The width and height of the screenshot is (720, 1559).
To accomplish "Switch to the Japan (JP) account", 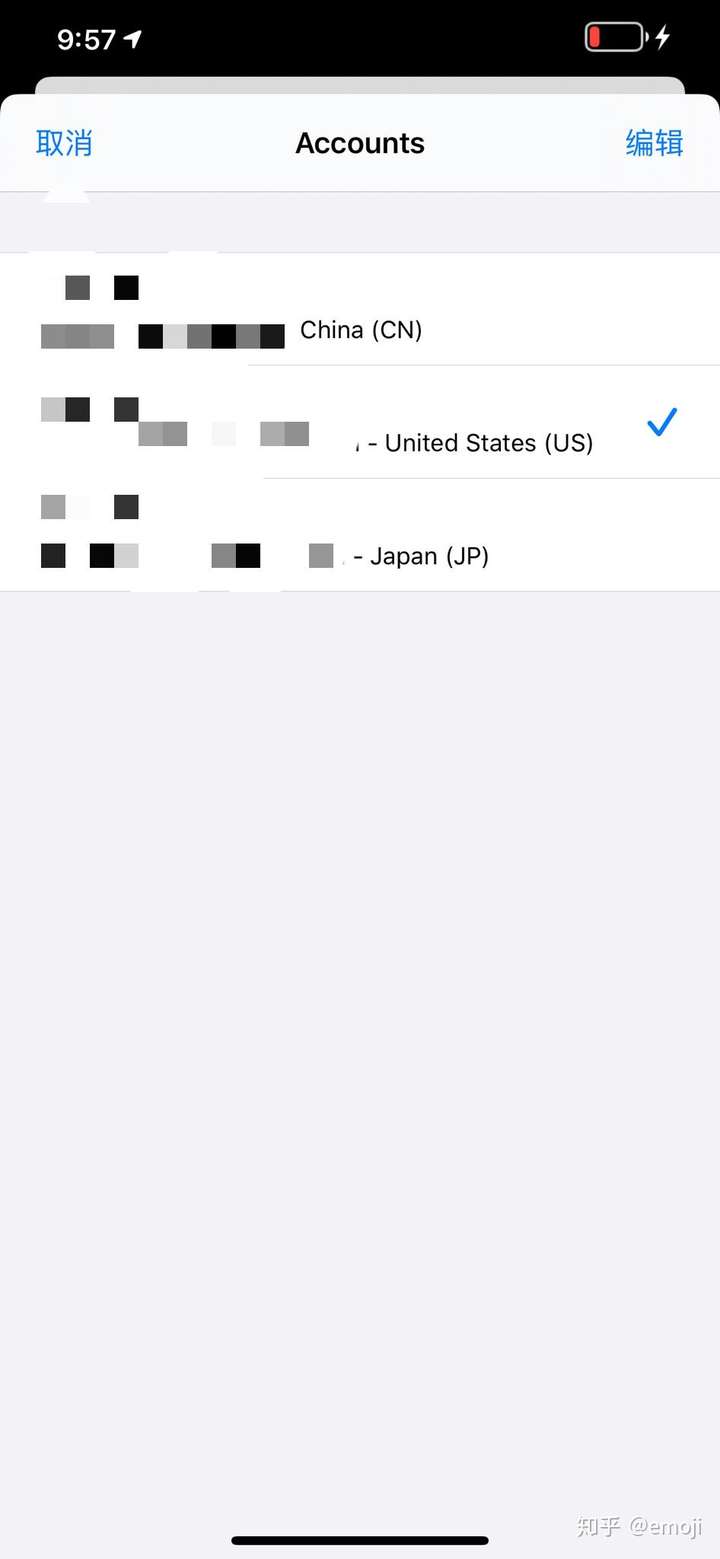I will pos(360,535).
